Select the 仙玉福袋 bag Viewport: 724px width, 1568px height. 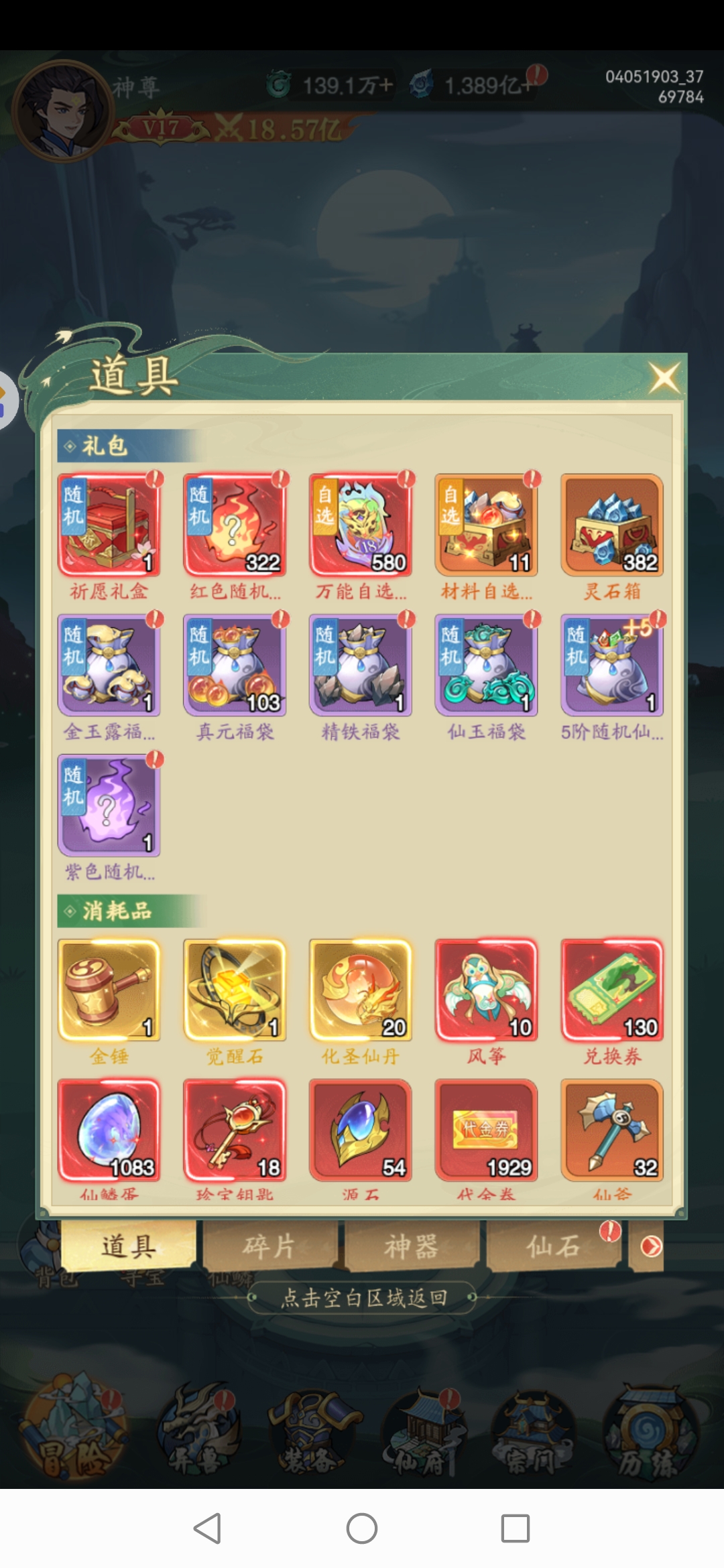[x=486, y=665]
